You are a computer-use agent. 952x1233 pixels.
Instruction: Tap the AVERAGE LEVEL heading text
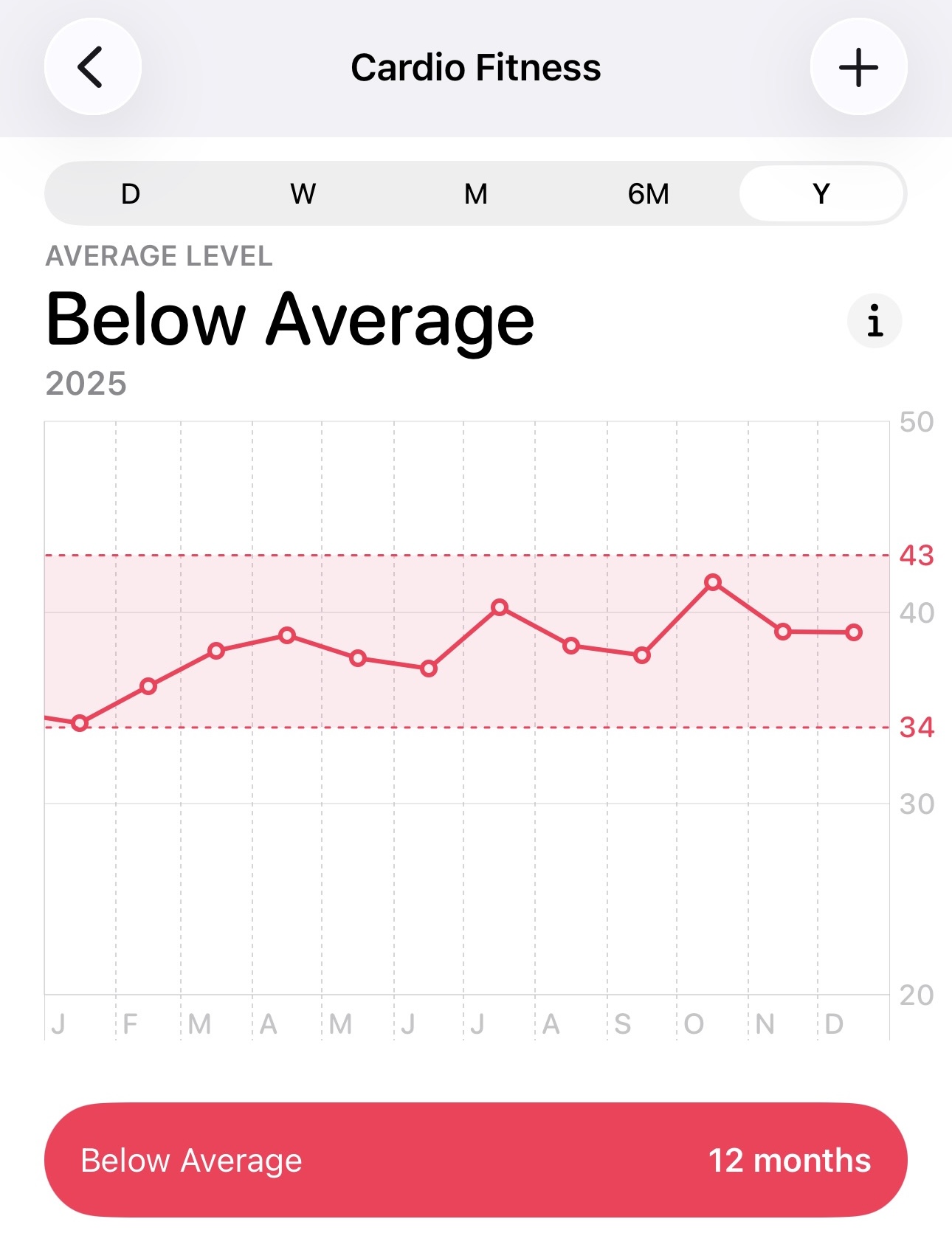pyautogui.click(x=159, y=256)
